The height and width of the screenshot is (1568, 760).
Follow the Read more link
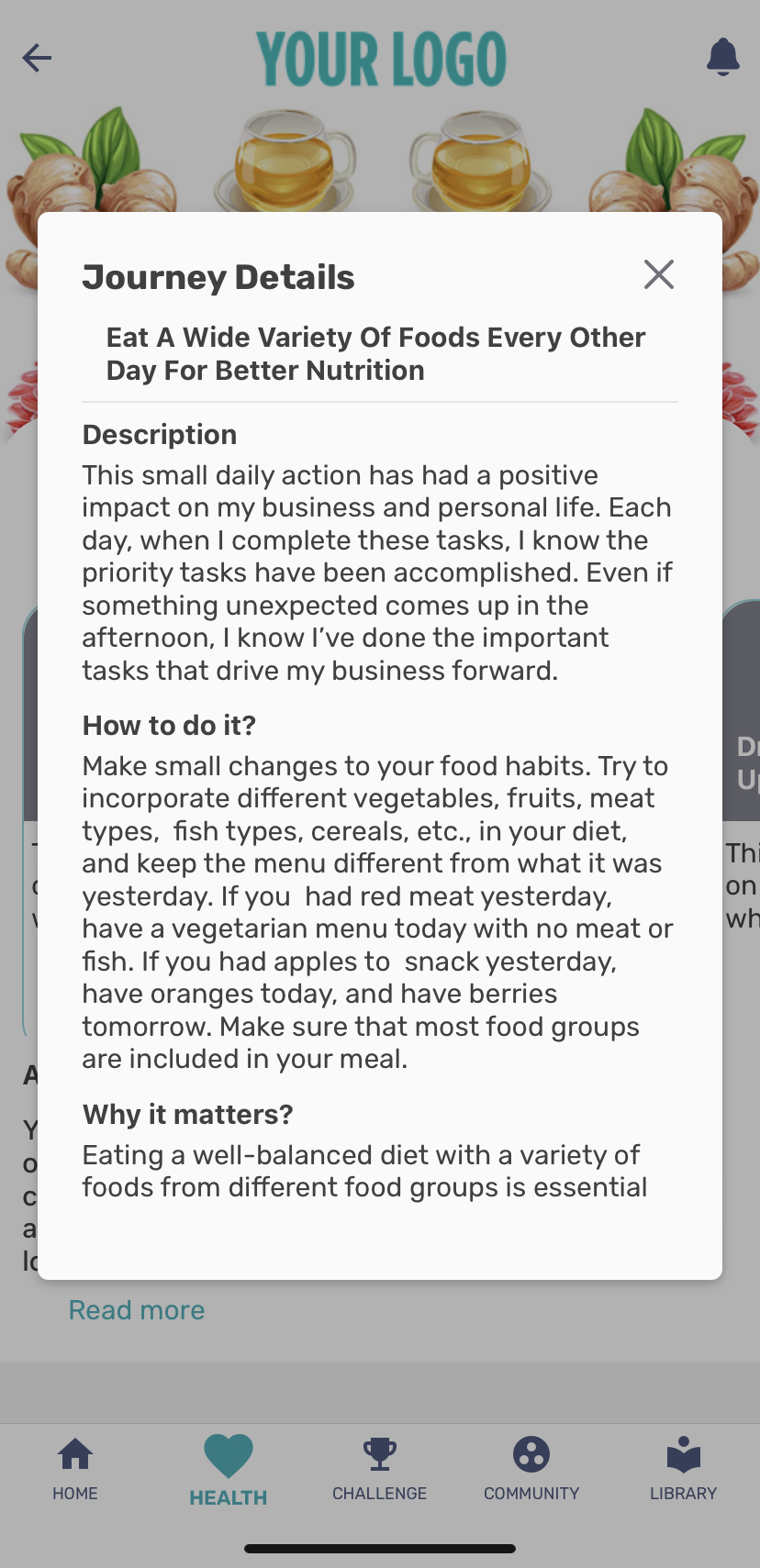(x=137, y=1310)
